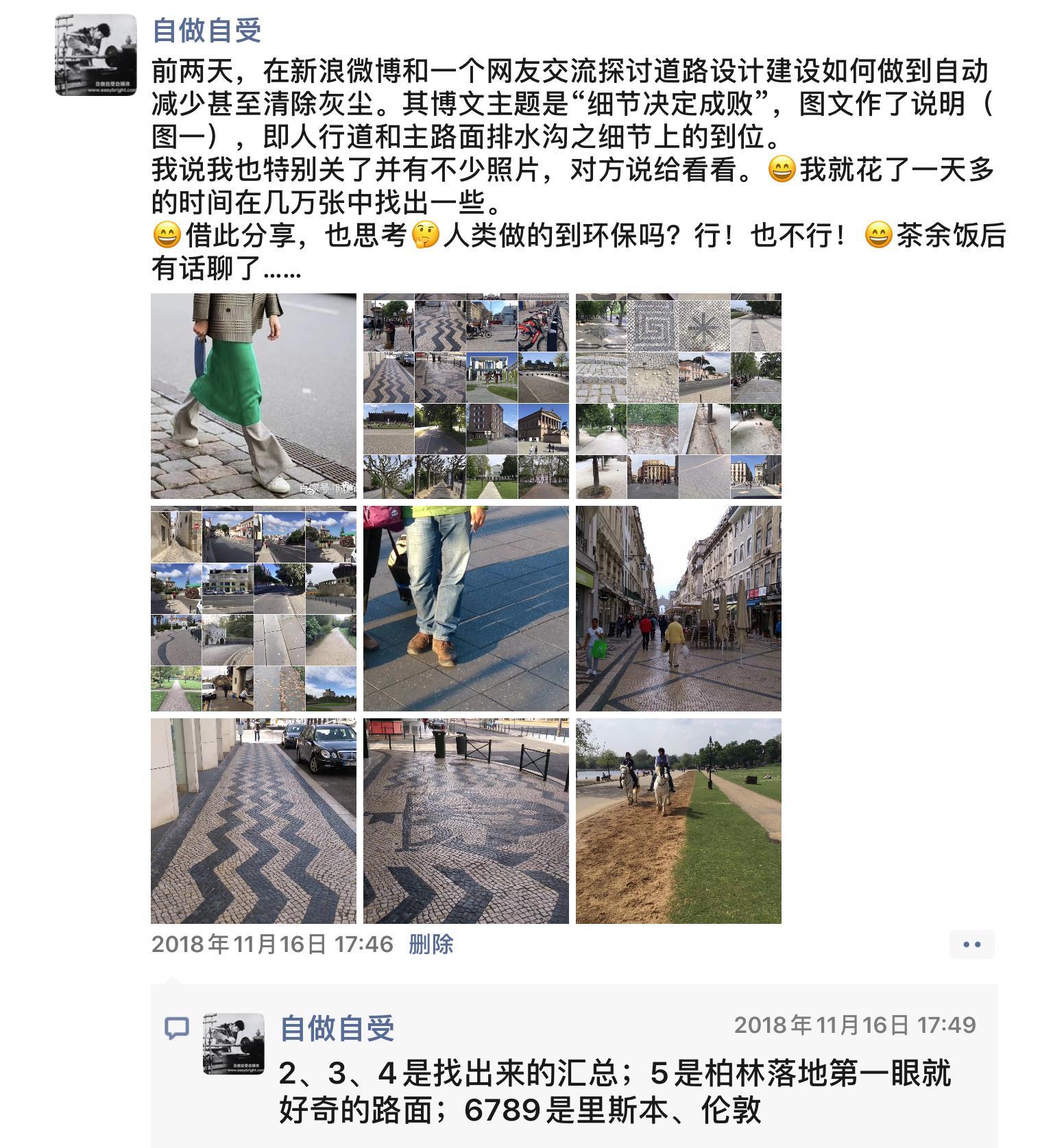Open the third collage photo with mosaic patterns
This screenshot has width=1053, height=1148.
point(679,396)
